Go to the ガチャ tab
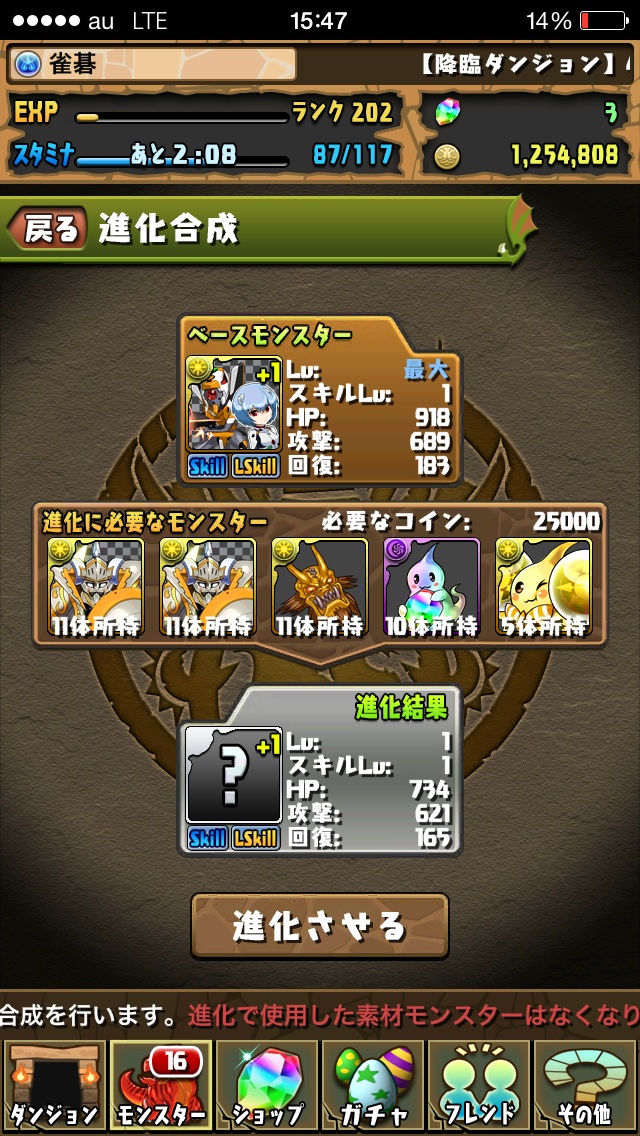Screen dimensions: 640x1136 tap(372, 1086)
